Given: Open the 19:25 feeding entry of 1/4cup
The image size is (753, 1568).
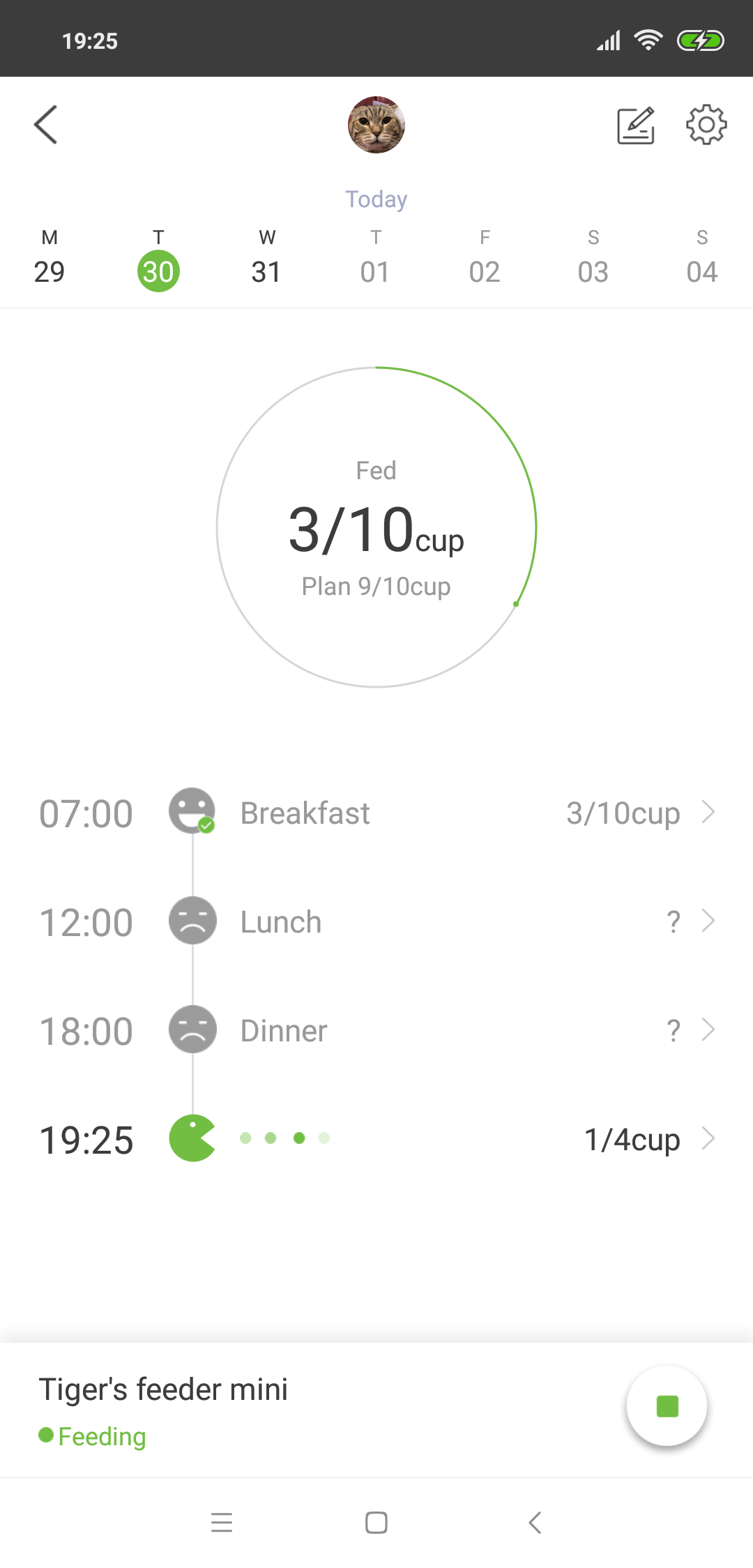Looking at the screenshot, I should tap(376, 1139).
